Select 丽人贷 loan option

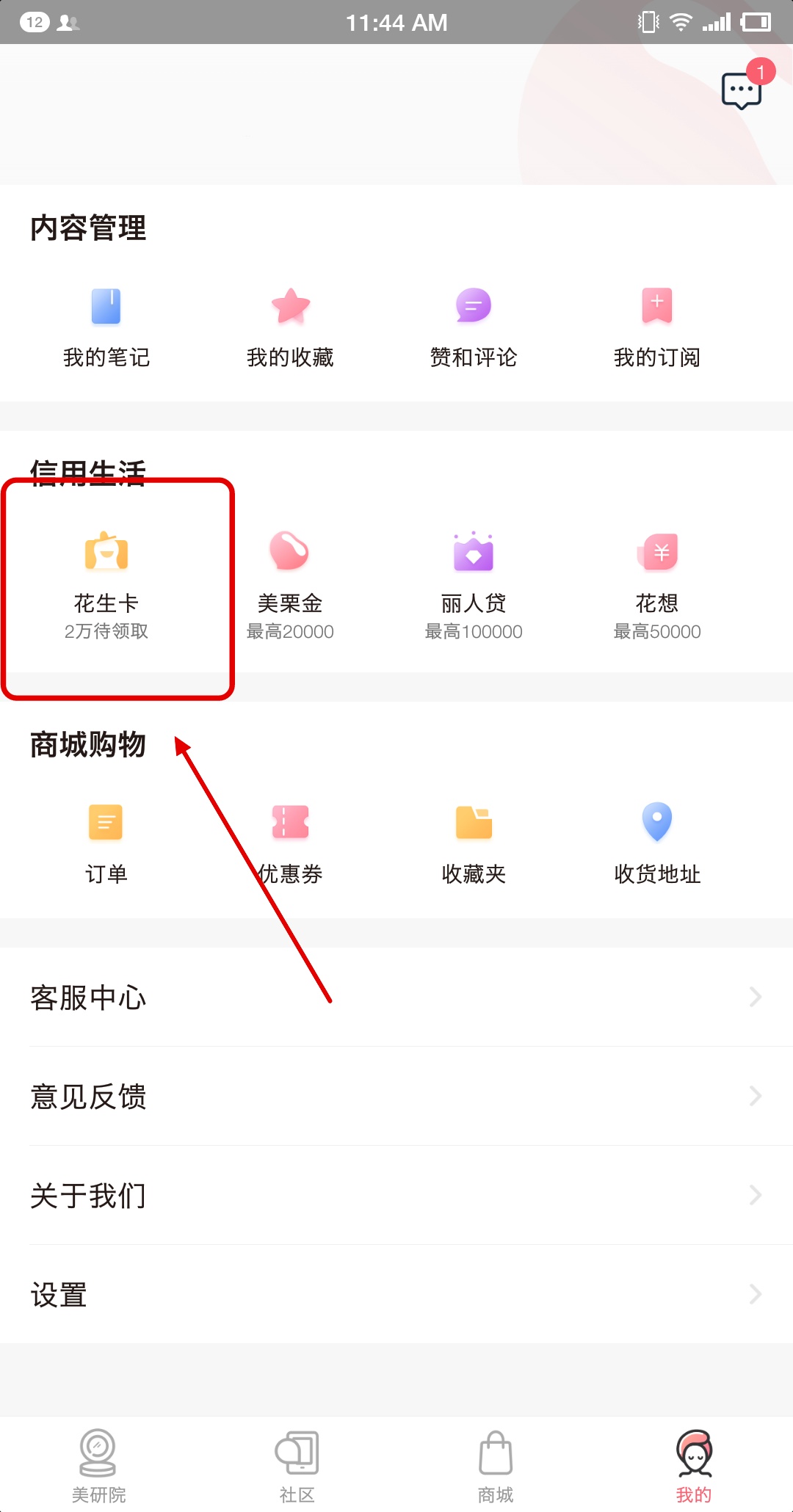[x=474, y=584]
